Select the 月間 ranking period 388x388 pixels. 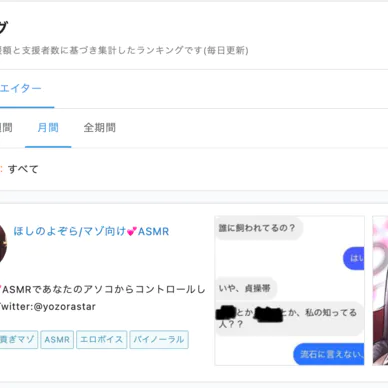click(48, 128)
